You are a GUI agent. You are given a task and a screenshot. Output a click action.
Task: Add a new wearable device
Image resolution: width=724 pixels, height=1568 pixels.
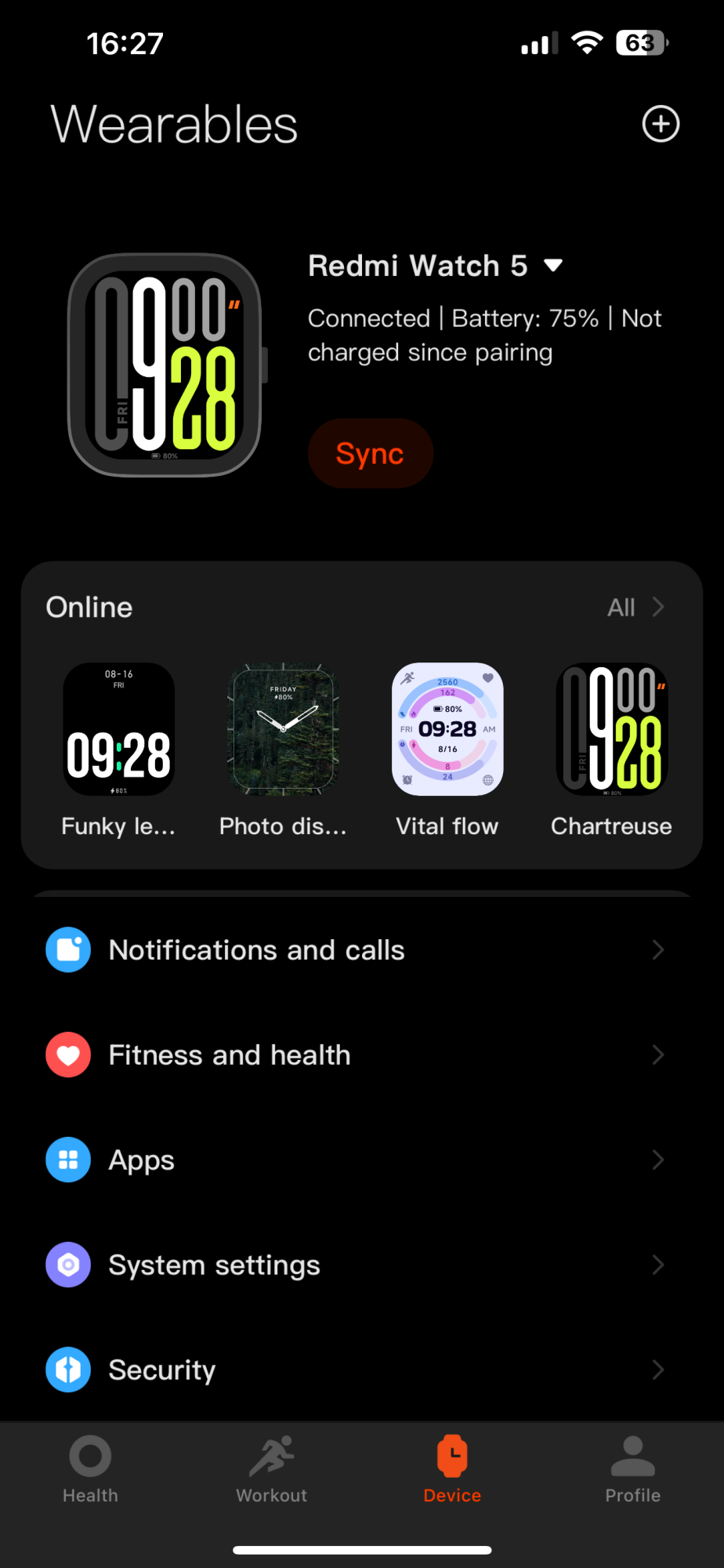pyautogui.click(x=661, y=124)
